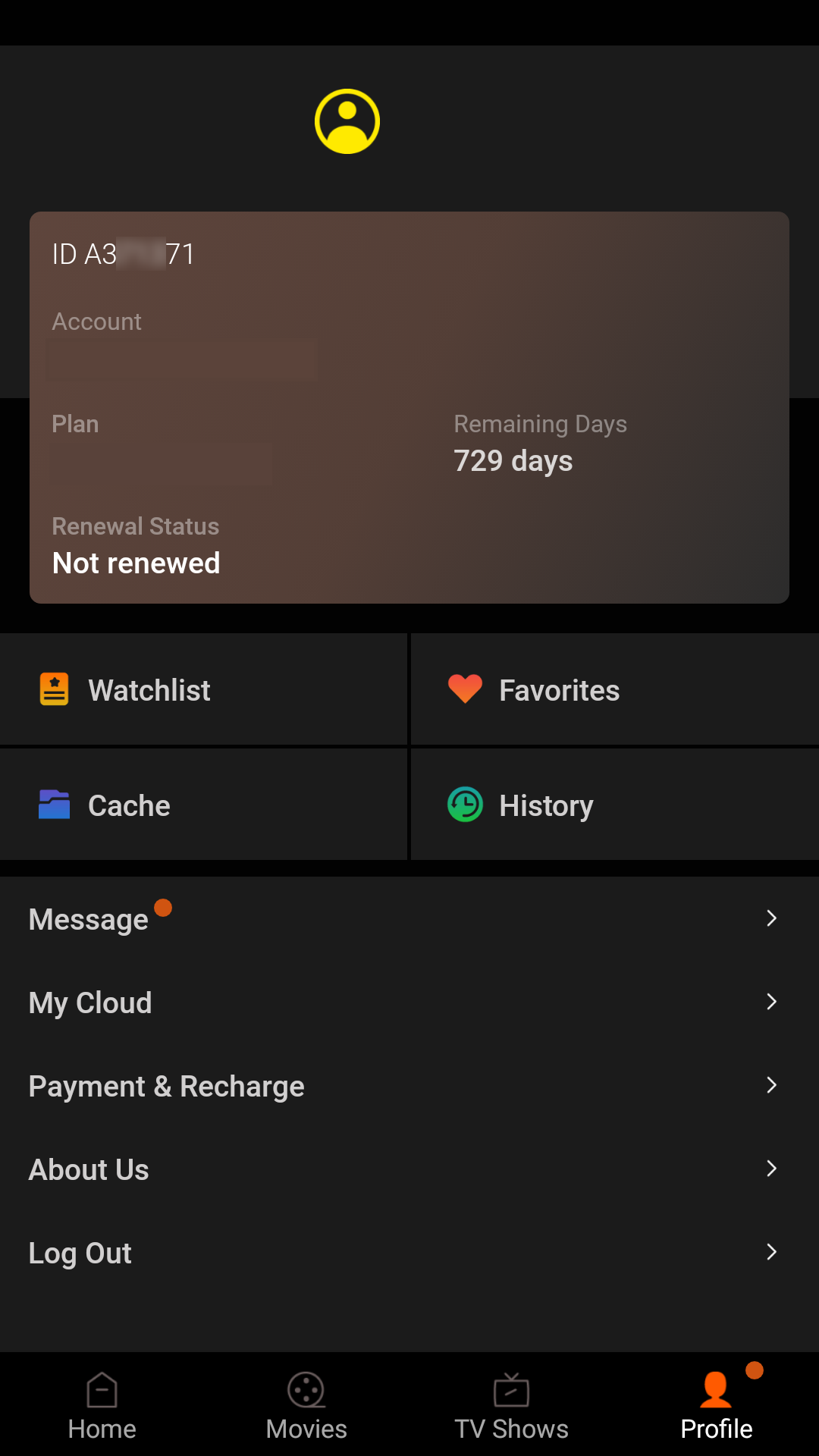Open Favorites
This screenshot has width=819, height=1456.
click(x=615, y=690)
